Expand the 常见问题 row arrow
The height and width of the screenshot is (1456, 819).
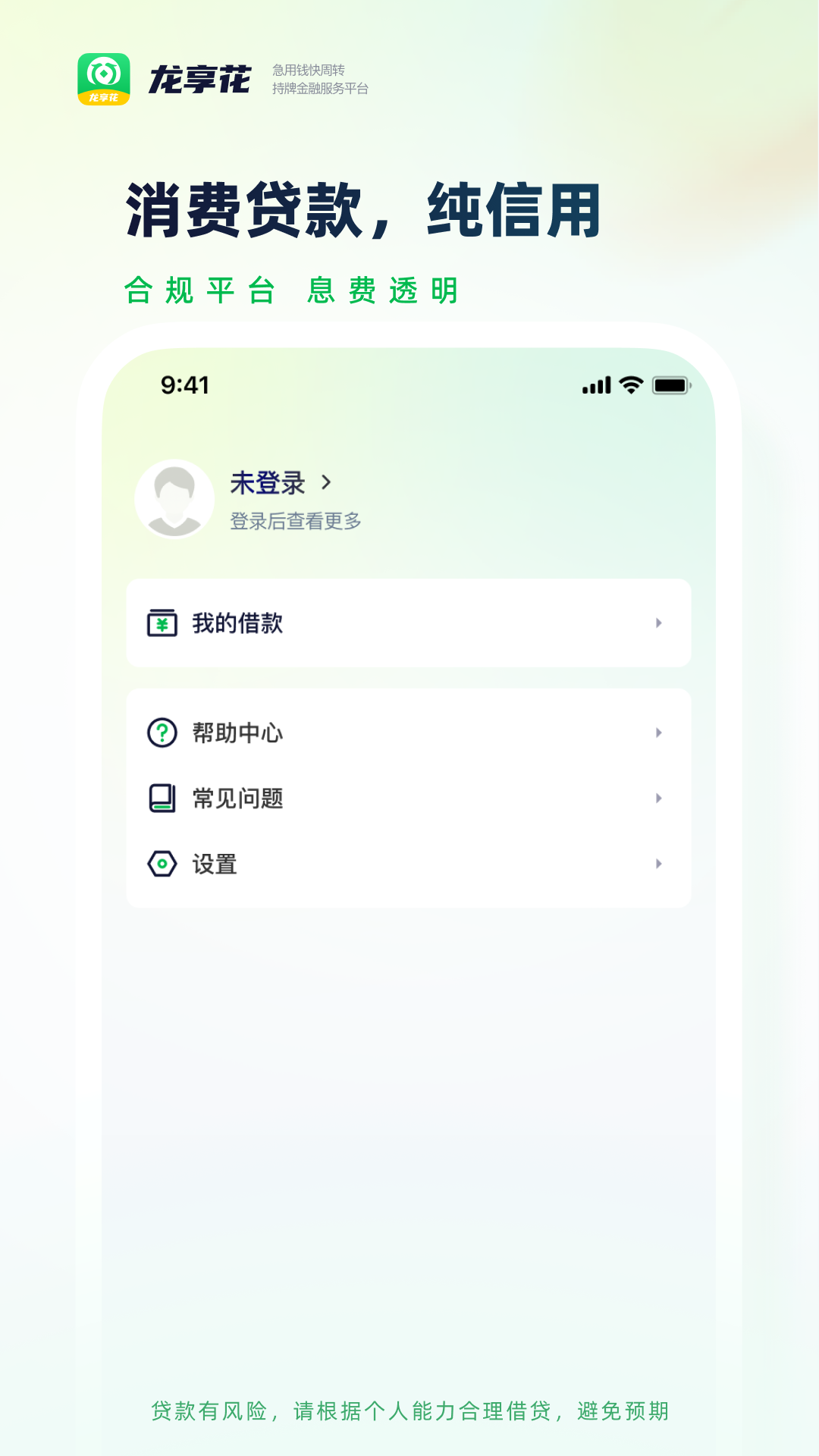(x=657, y=799)
